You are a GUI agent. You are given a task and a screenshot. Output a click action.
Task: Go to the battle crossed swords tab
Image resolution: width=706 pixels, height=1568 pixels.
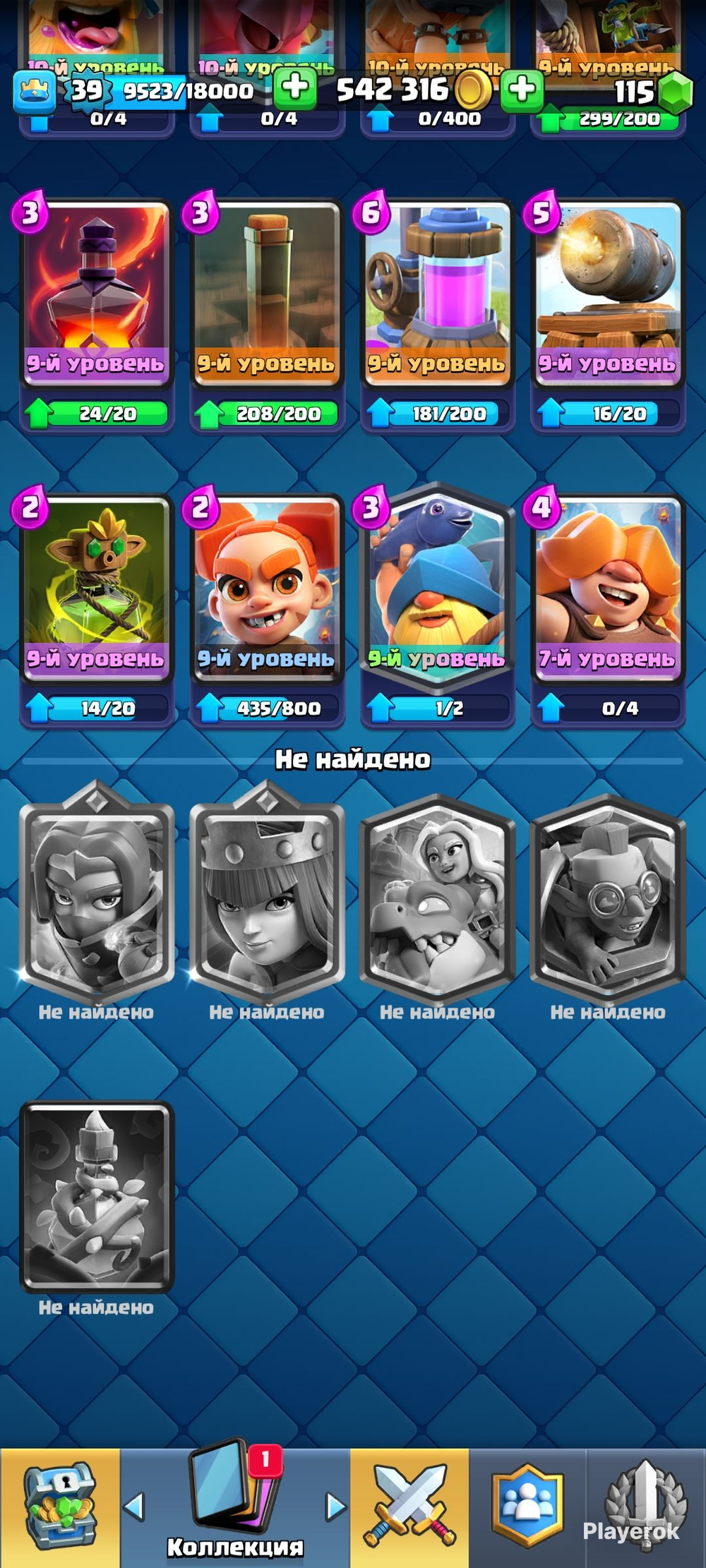point(409,1507)
